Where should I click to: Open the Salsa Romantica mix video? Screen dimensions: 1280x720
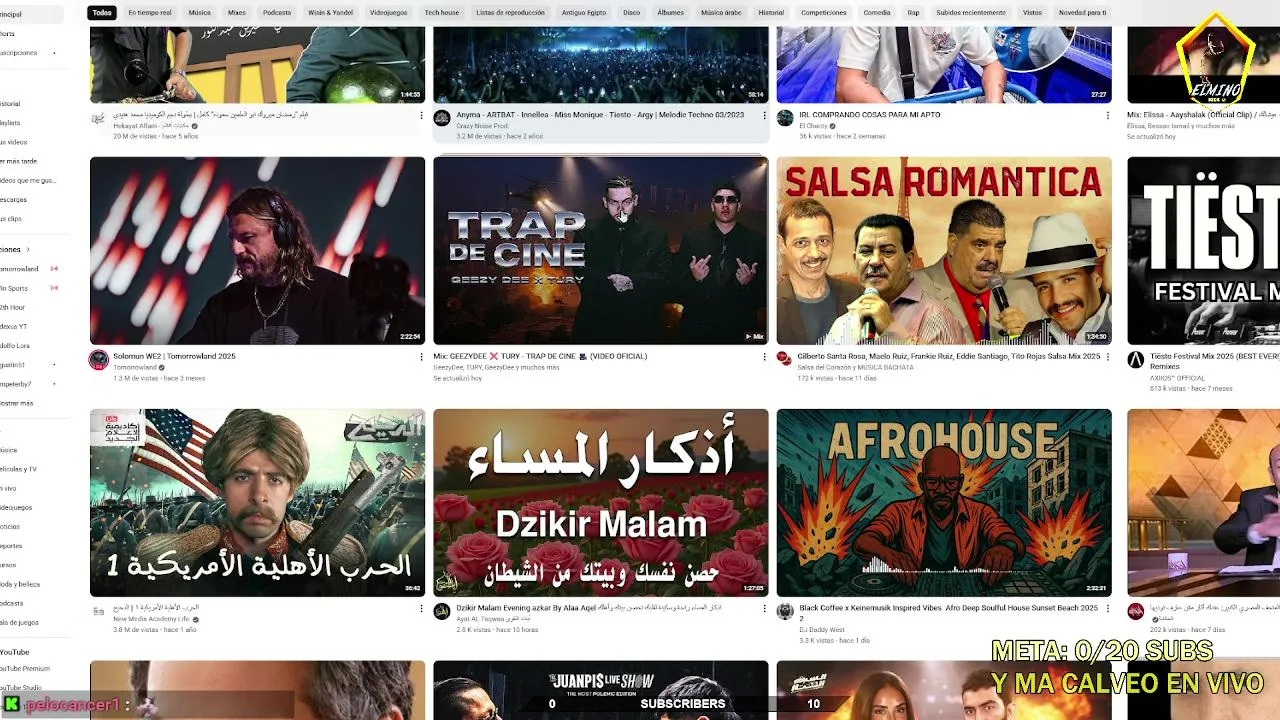click(943, 250)
